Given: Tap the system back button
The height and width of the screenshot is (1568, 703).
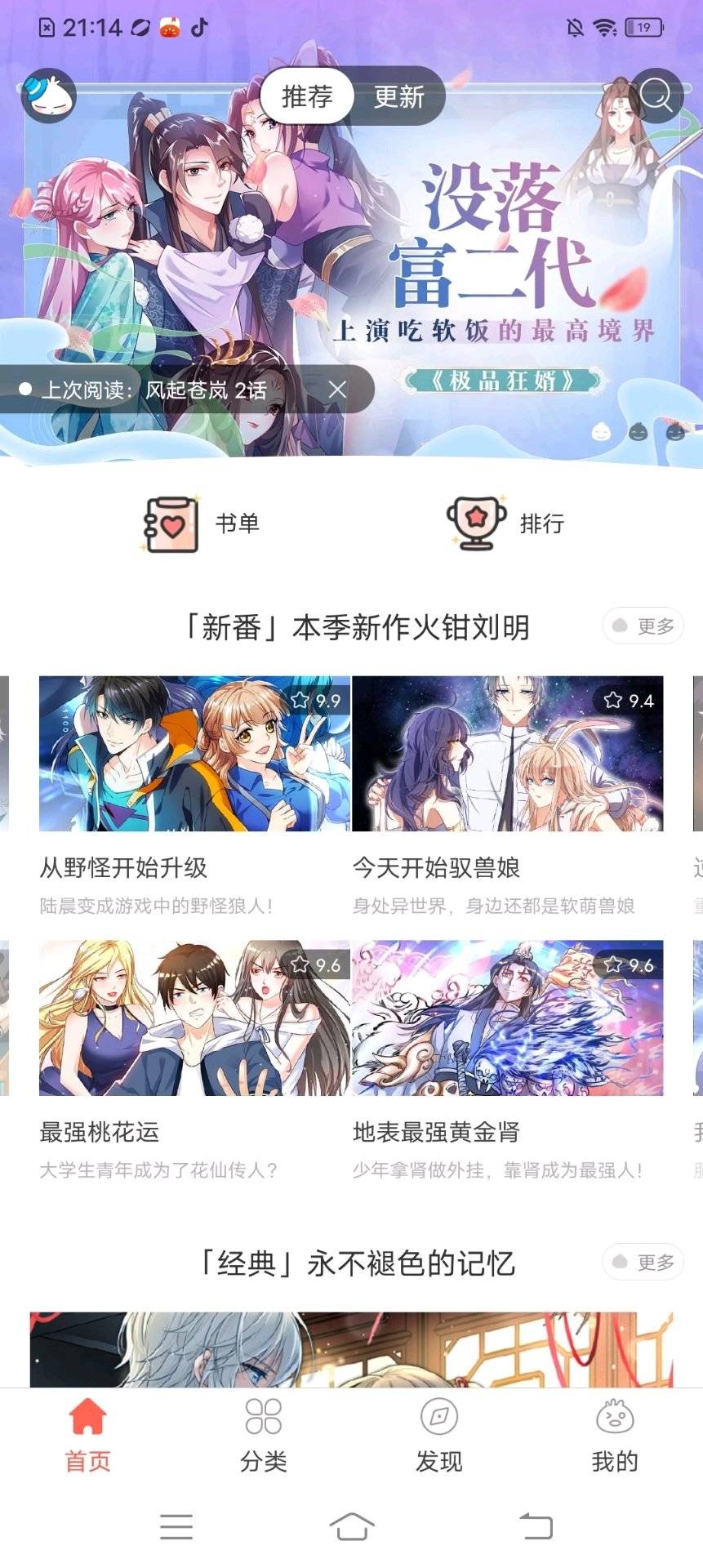Looking at the screenshot, I should [x=536, y=1526].
